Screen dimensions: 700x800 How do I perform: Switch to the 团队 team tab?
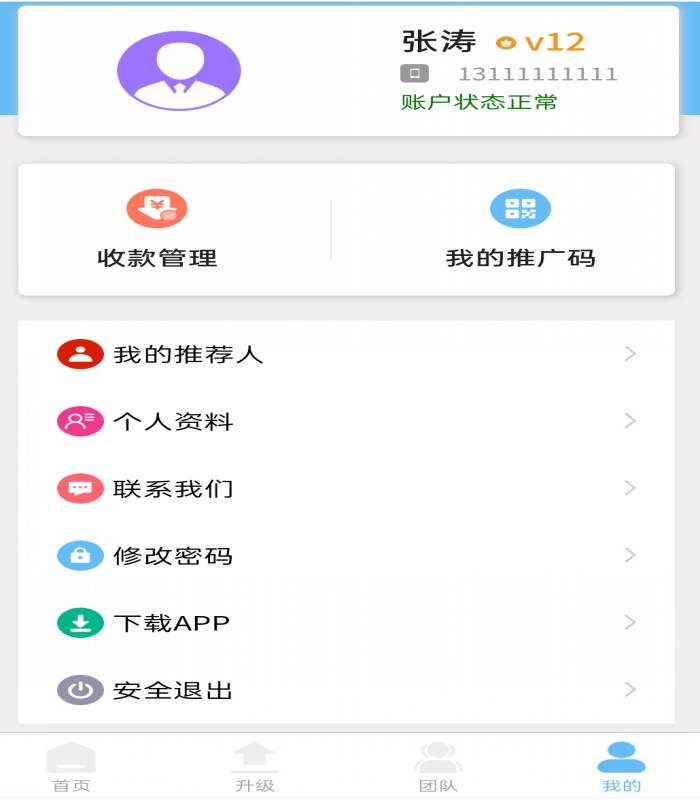pyautogui.click(x=438, y=767)
